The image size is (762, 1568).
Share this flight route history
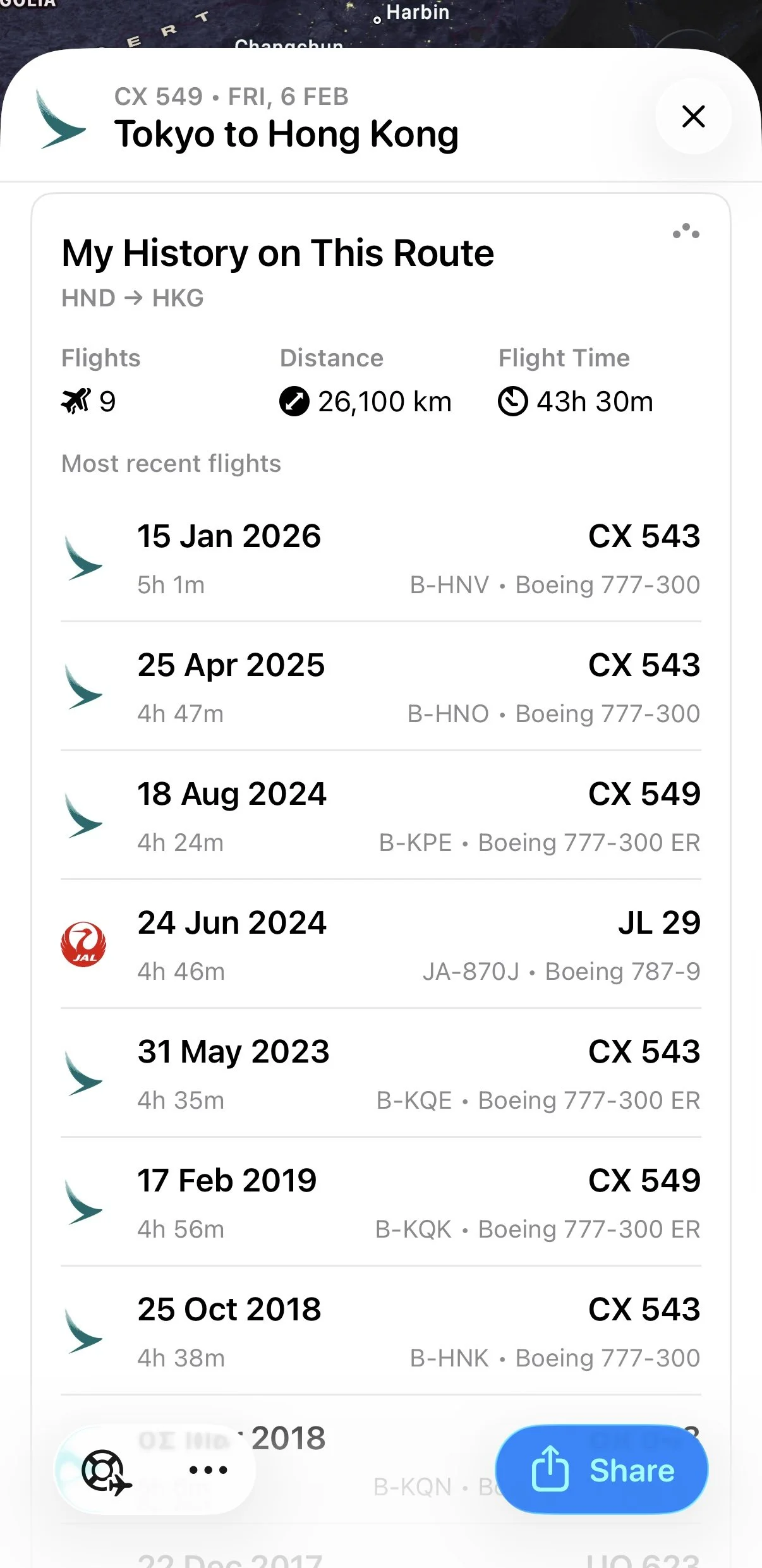[x=602, y=1469]
